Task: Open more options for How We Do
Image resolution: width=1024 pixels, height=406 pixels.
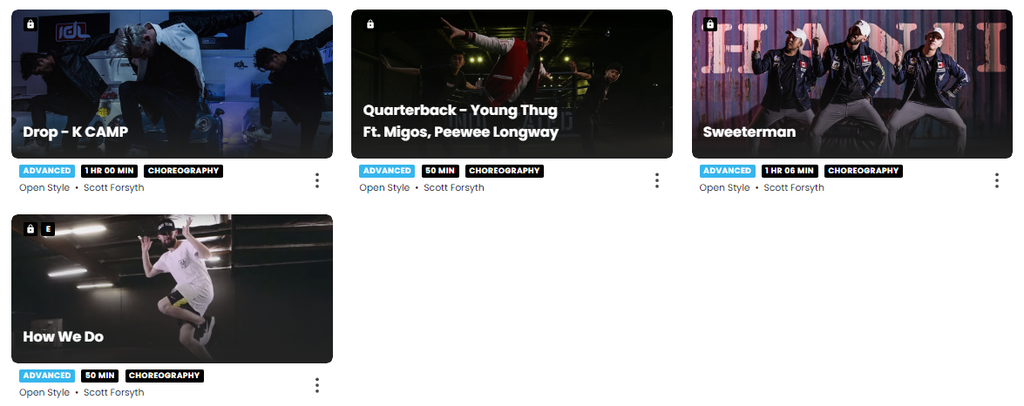Action: click(317, 385)
